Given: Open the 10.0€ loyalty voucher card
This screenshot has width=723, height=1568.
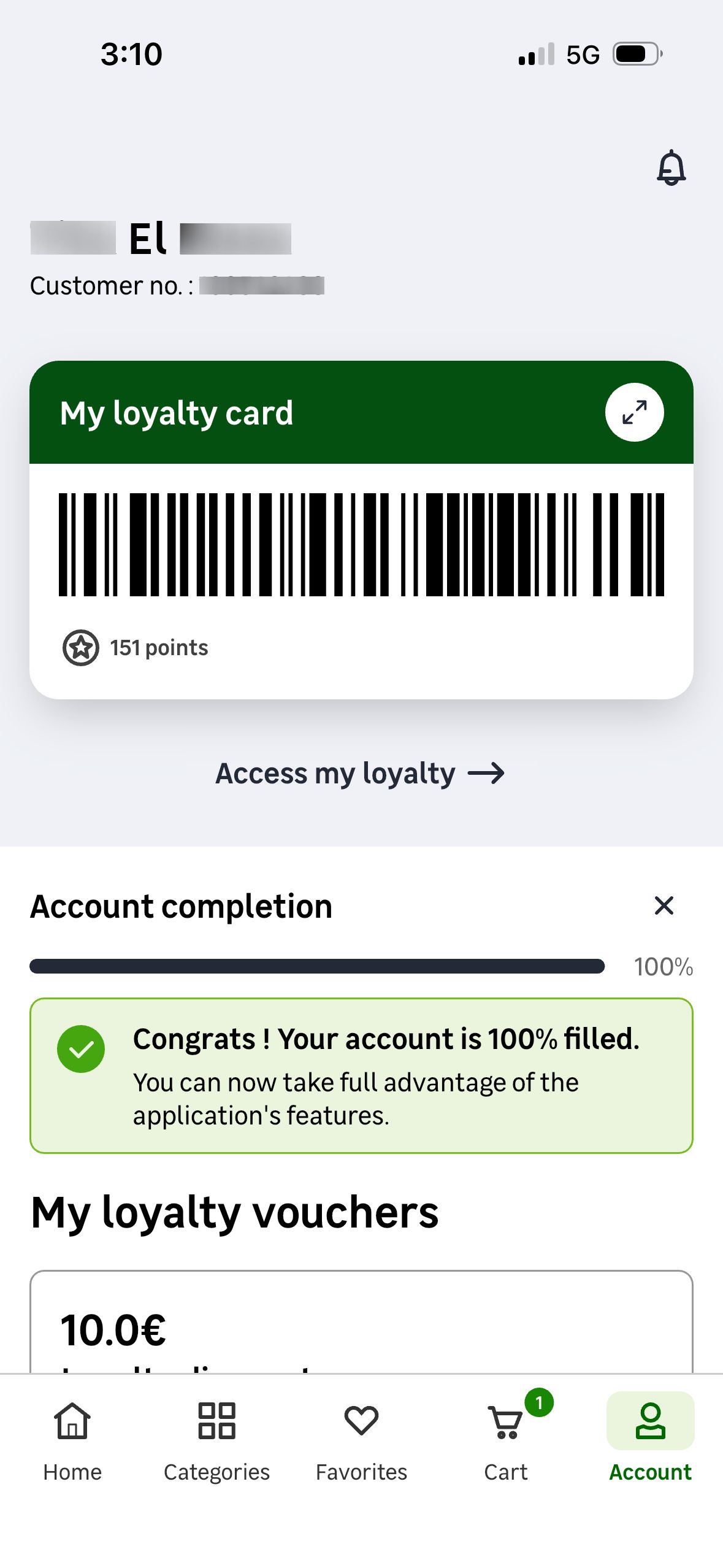Looking at the screenshot, I should click(361, 1325).
